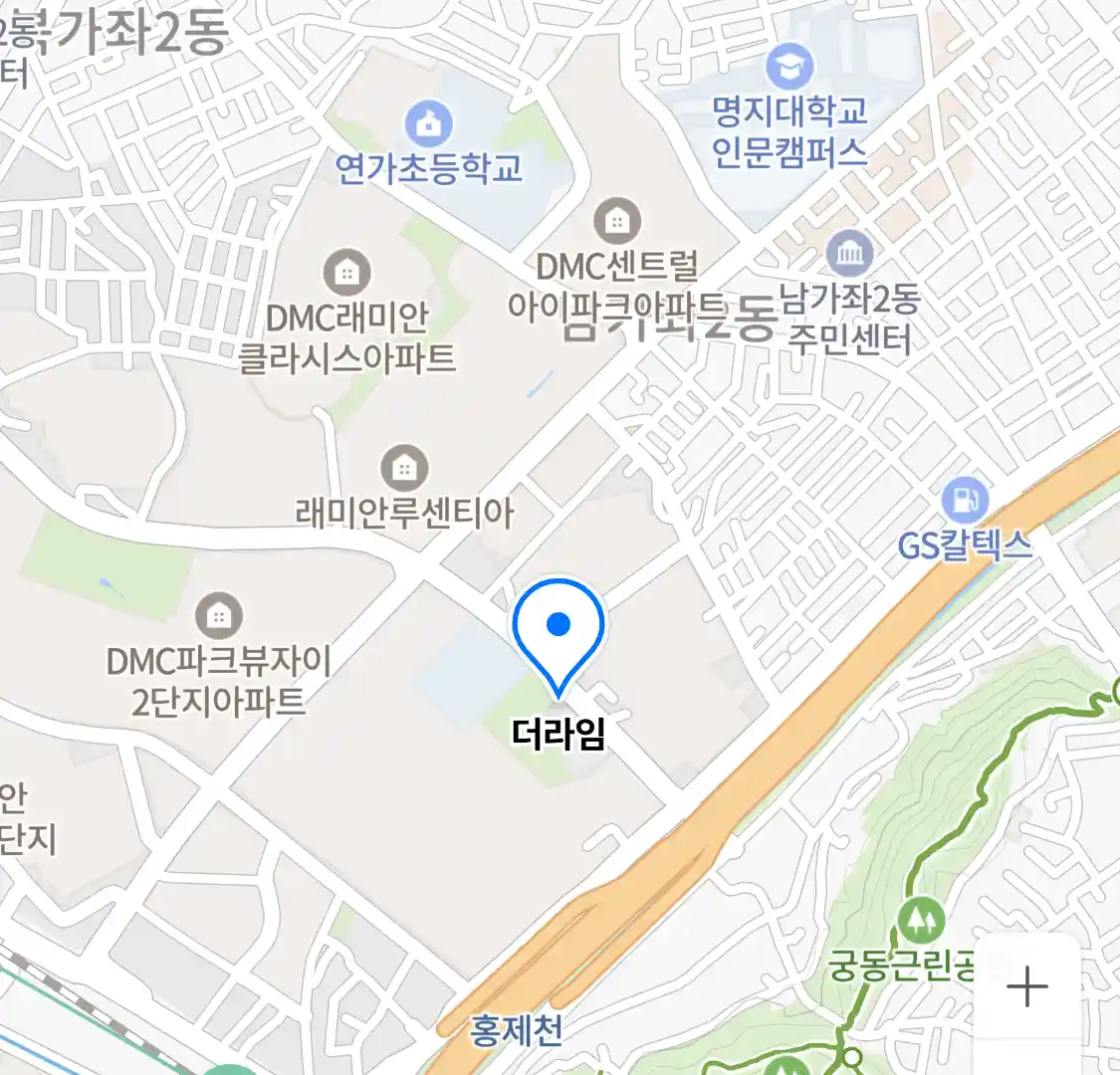Select the 래미안루센티아 apartment marker
1120x1075 pixels.
pyautogui.click(x=404, y=468)
